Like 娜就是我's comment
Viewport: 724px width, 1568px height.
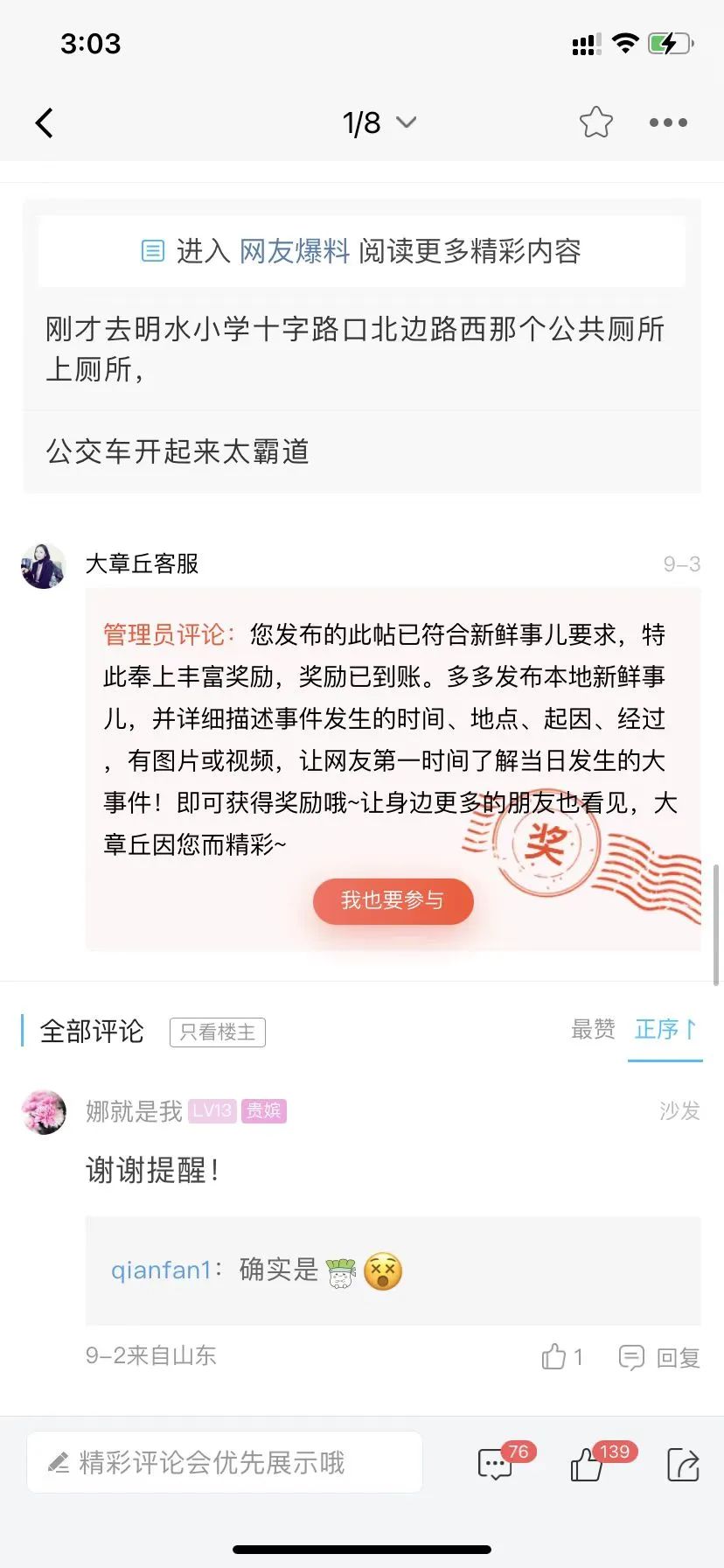coord(560,1357)
